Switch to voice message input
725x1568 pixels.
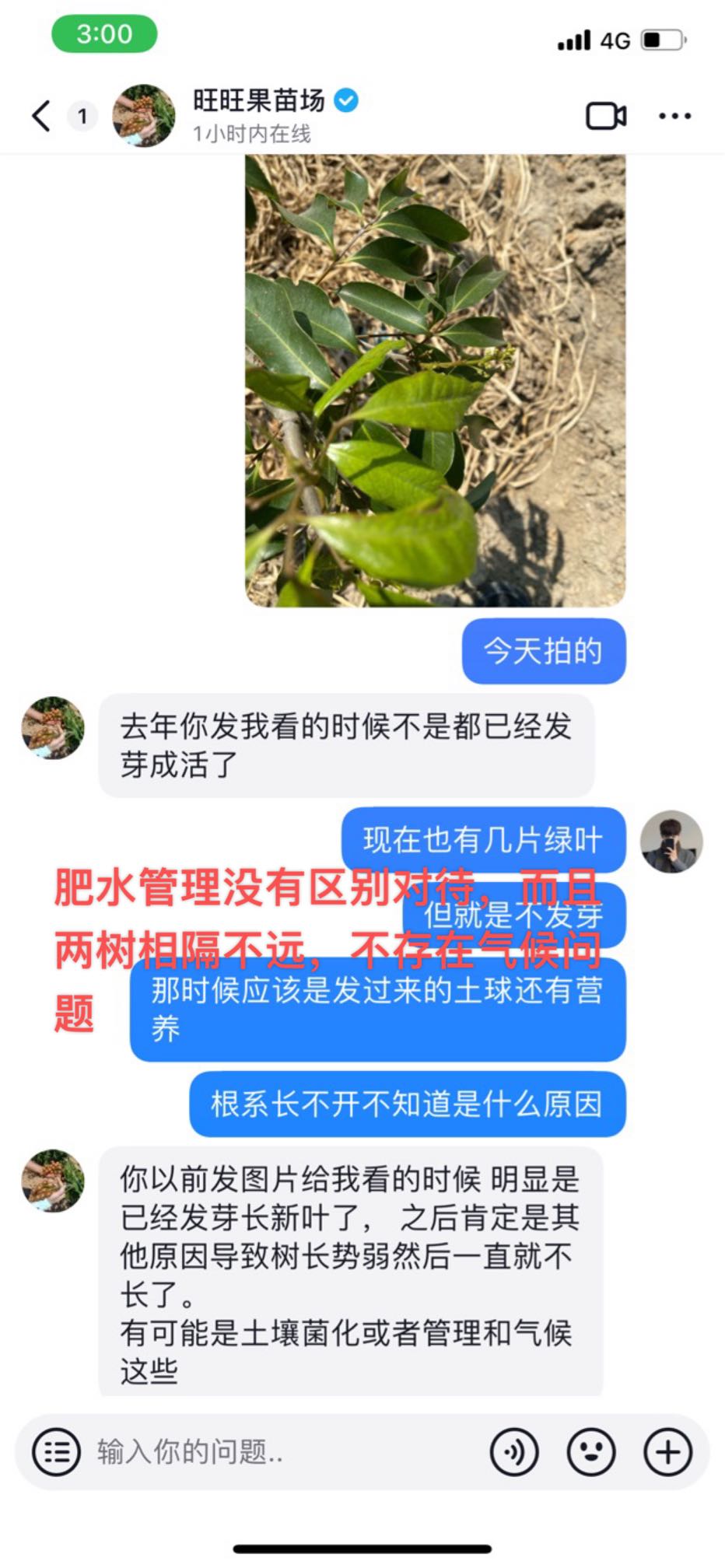[x=514, y=1451]
